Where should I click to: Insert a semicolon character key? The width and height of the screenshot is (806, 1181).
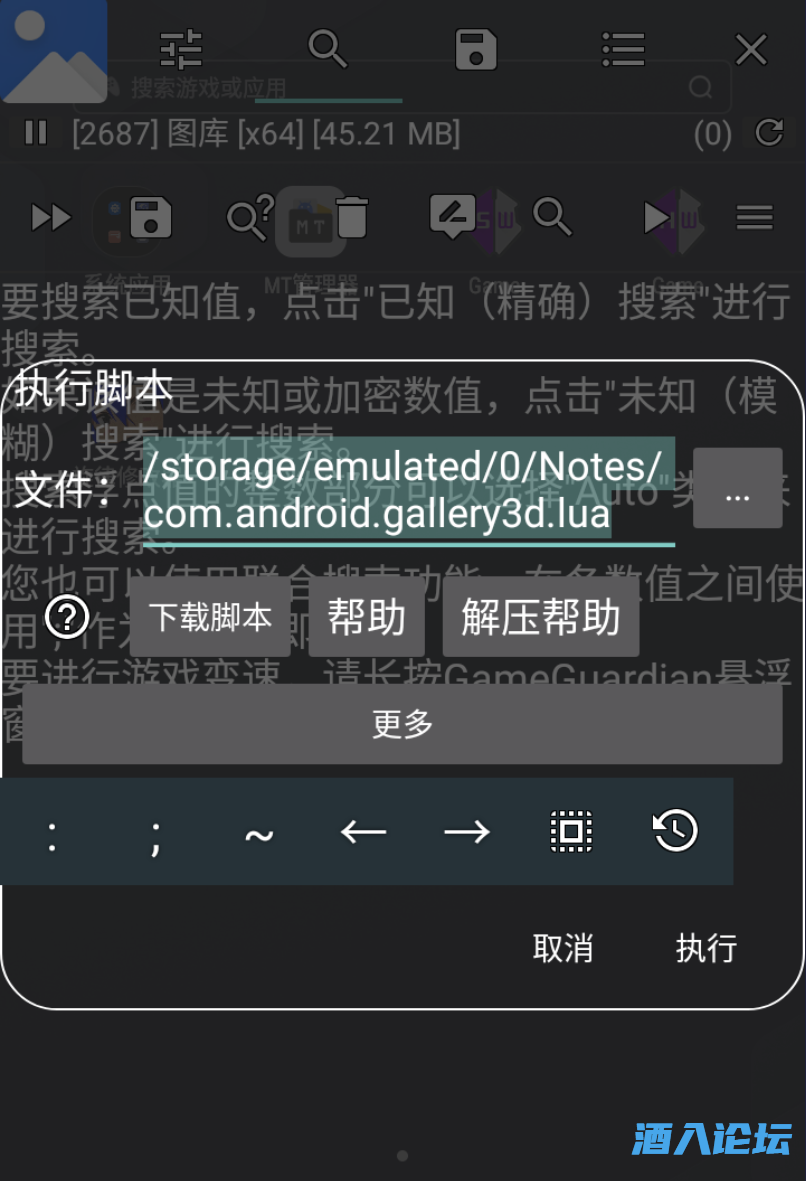coord(155,833)
